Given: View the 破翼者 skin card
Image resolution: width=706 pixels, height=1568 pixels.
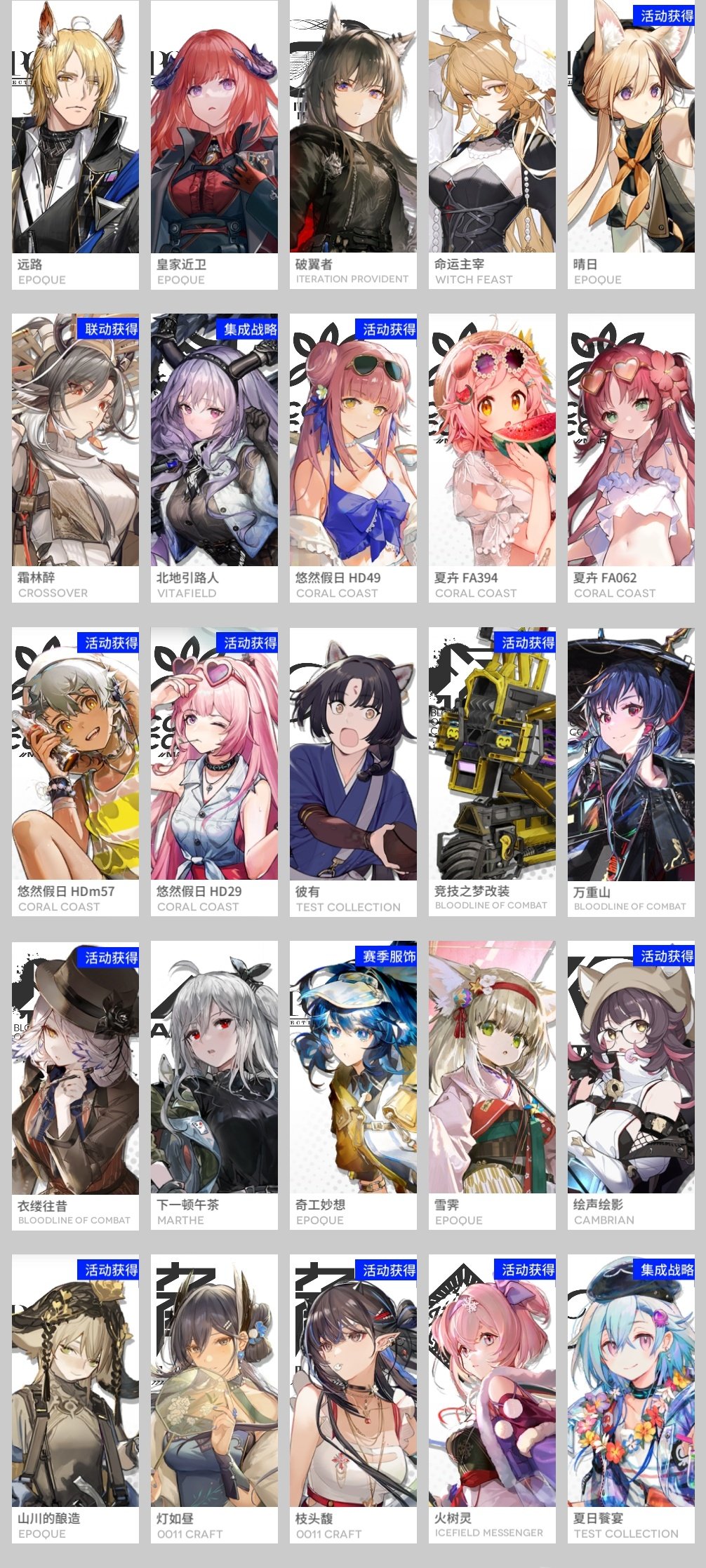Looking at the screenshot, I should (353, 144).
